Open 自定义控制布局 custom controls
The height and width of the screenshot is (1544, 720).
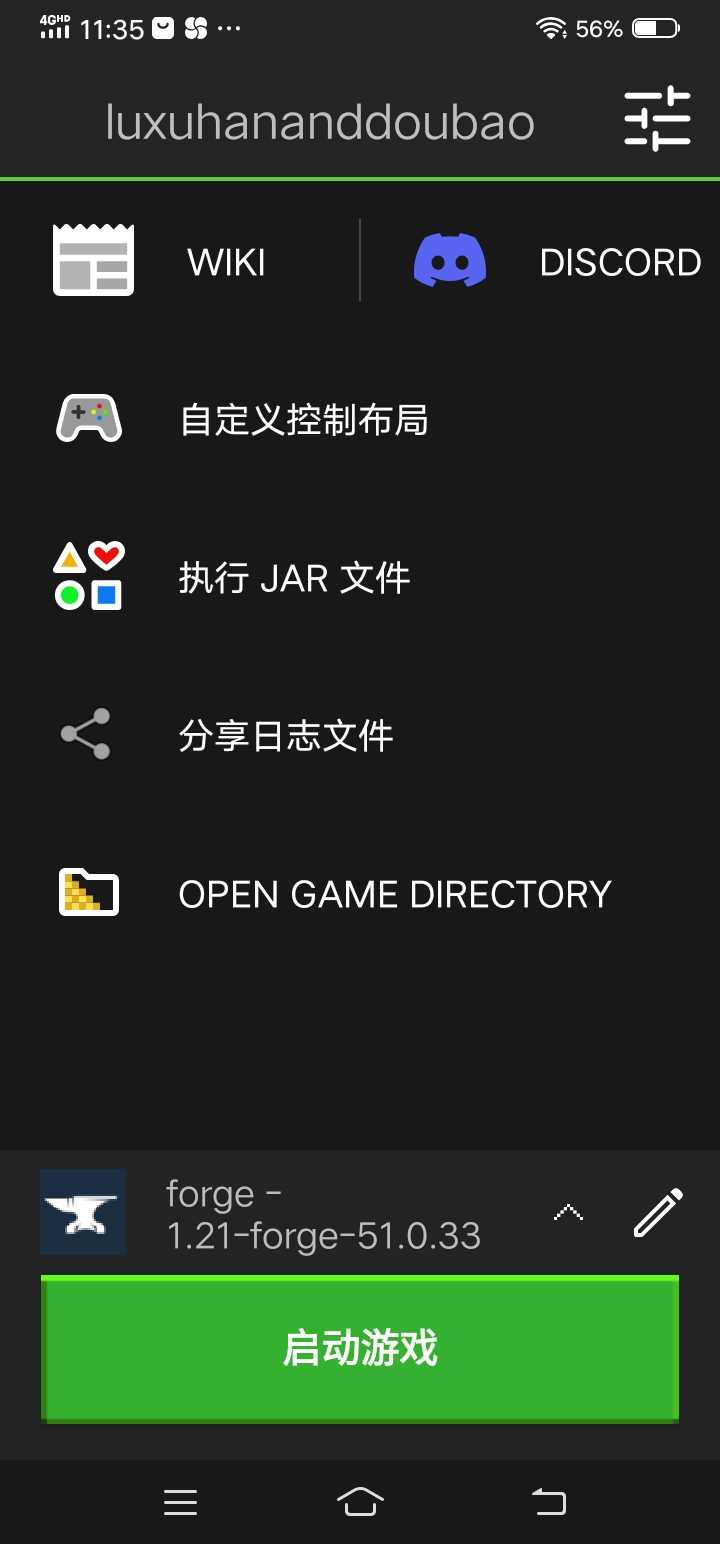(304, 420)
